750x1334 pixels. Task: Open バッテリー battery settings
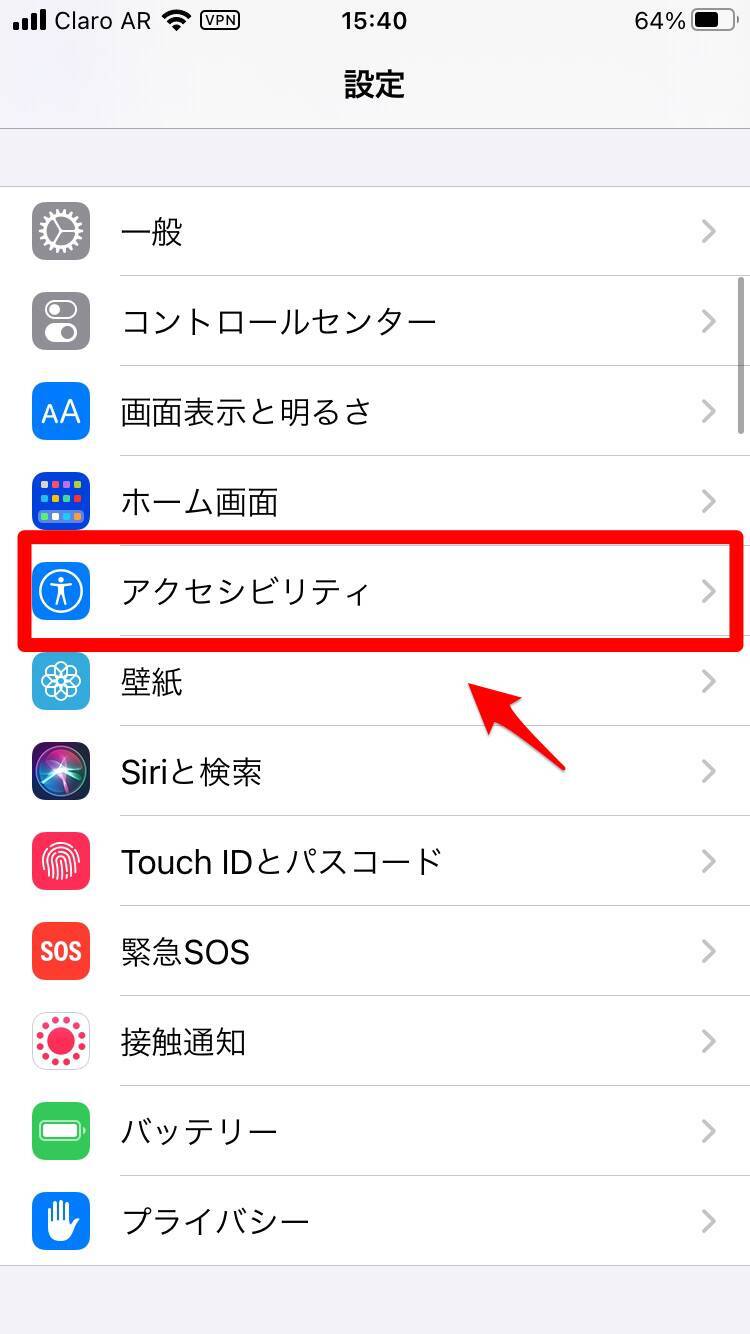(375, 1132)
